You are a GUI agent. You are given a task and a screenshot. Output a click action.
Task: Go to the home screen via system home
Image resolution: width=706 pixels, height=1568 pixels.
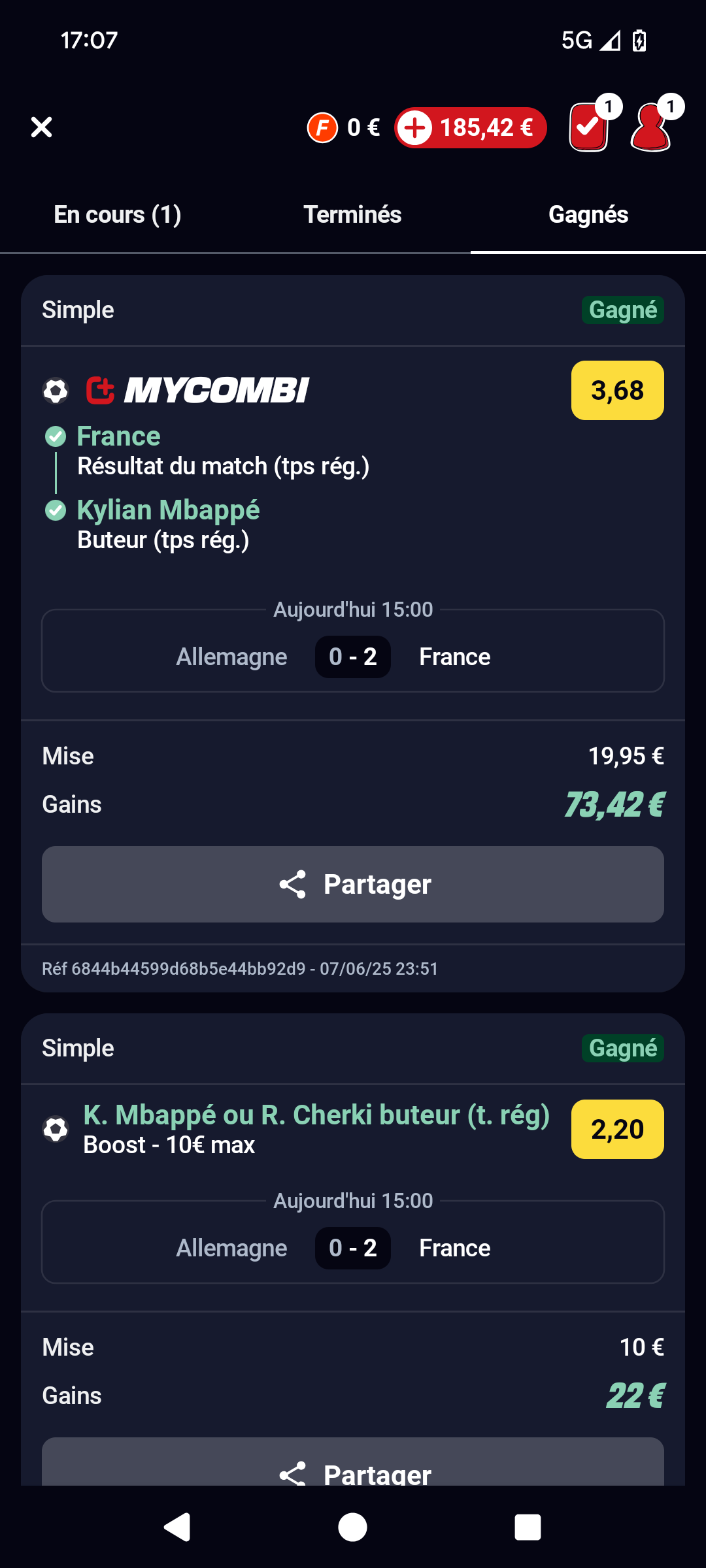(x=353, y=1527)
